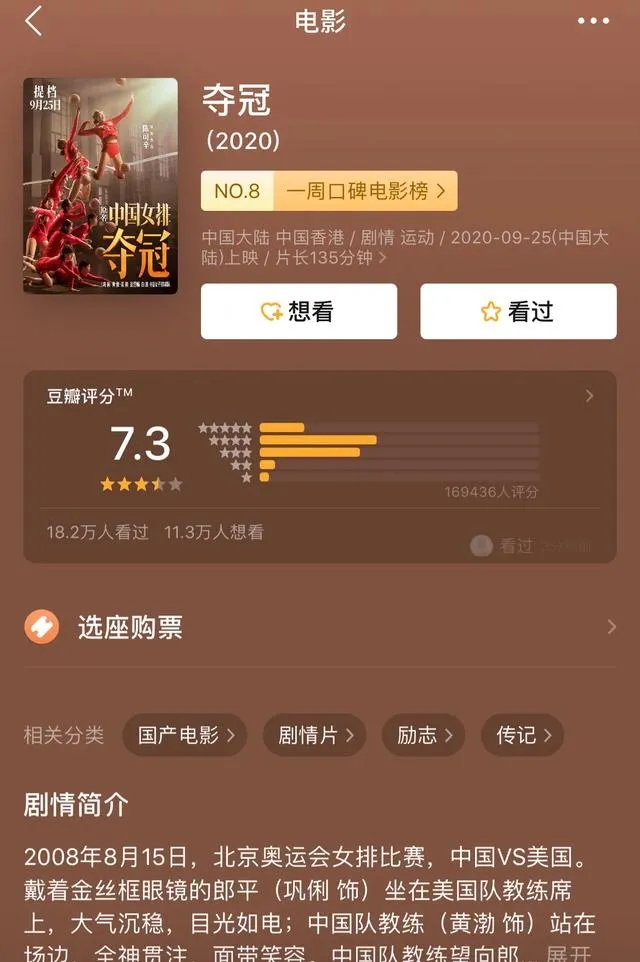640x962 pixels.
Task: Select the 励志 category chip
Action: click(x=423, y=735)
